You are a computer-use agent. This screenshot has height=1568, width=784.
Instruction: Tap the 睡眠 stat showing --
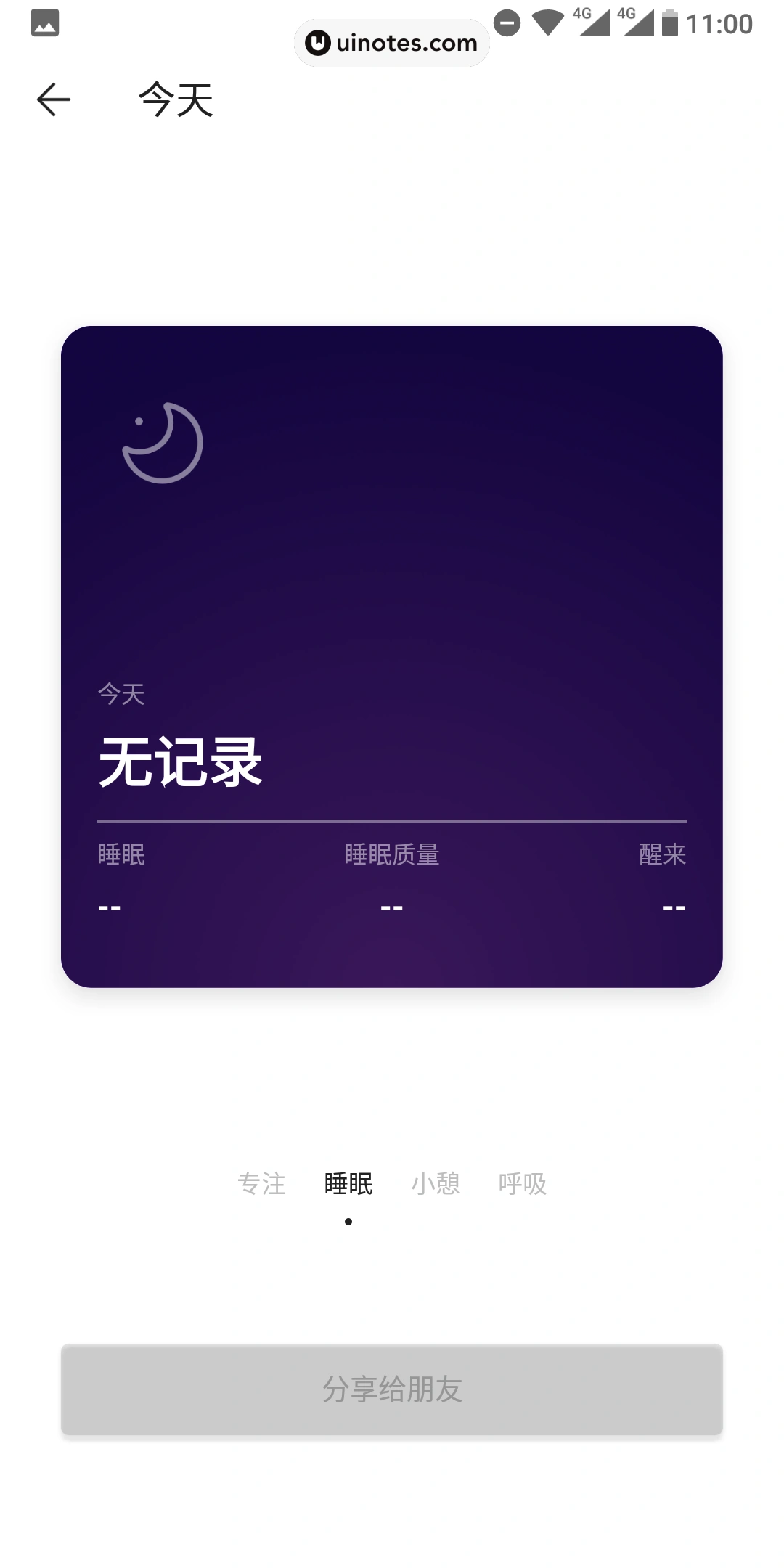(x=120, y=882)
